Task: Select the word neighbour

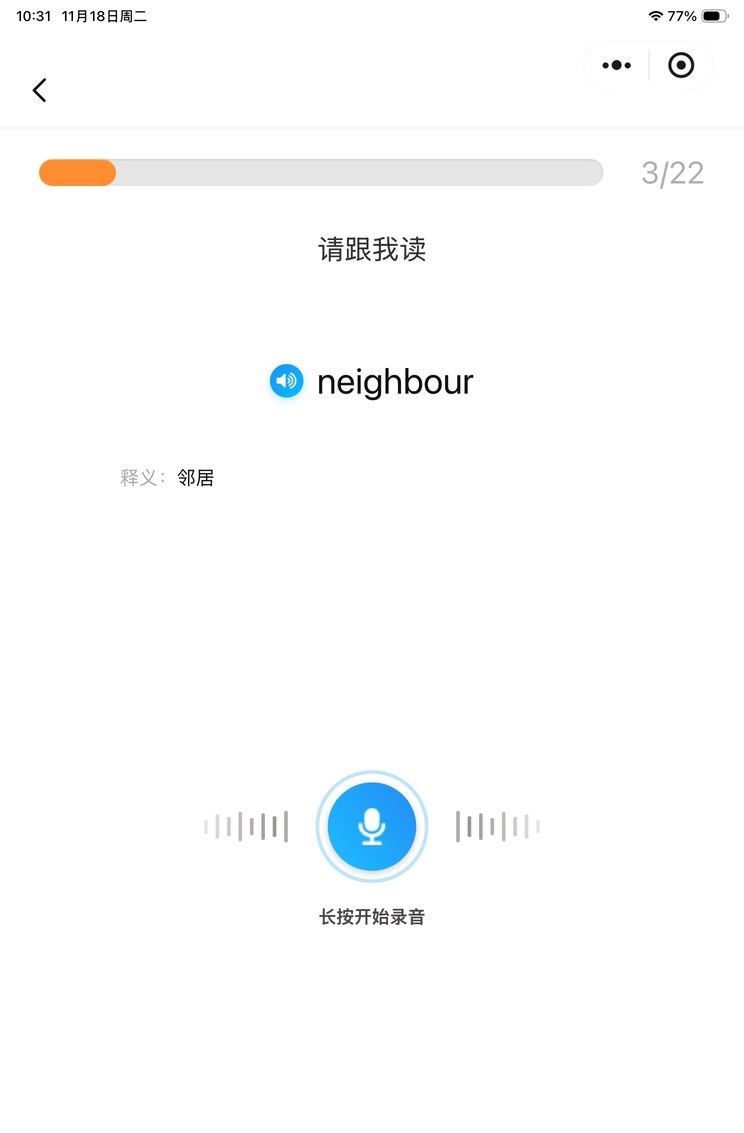Action: [395, 381]
